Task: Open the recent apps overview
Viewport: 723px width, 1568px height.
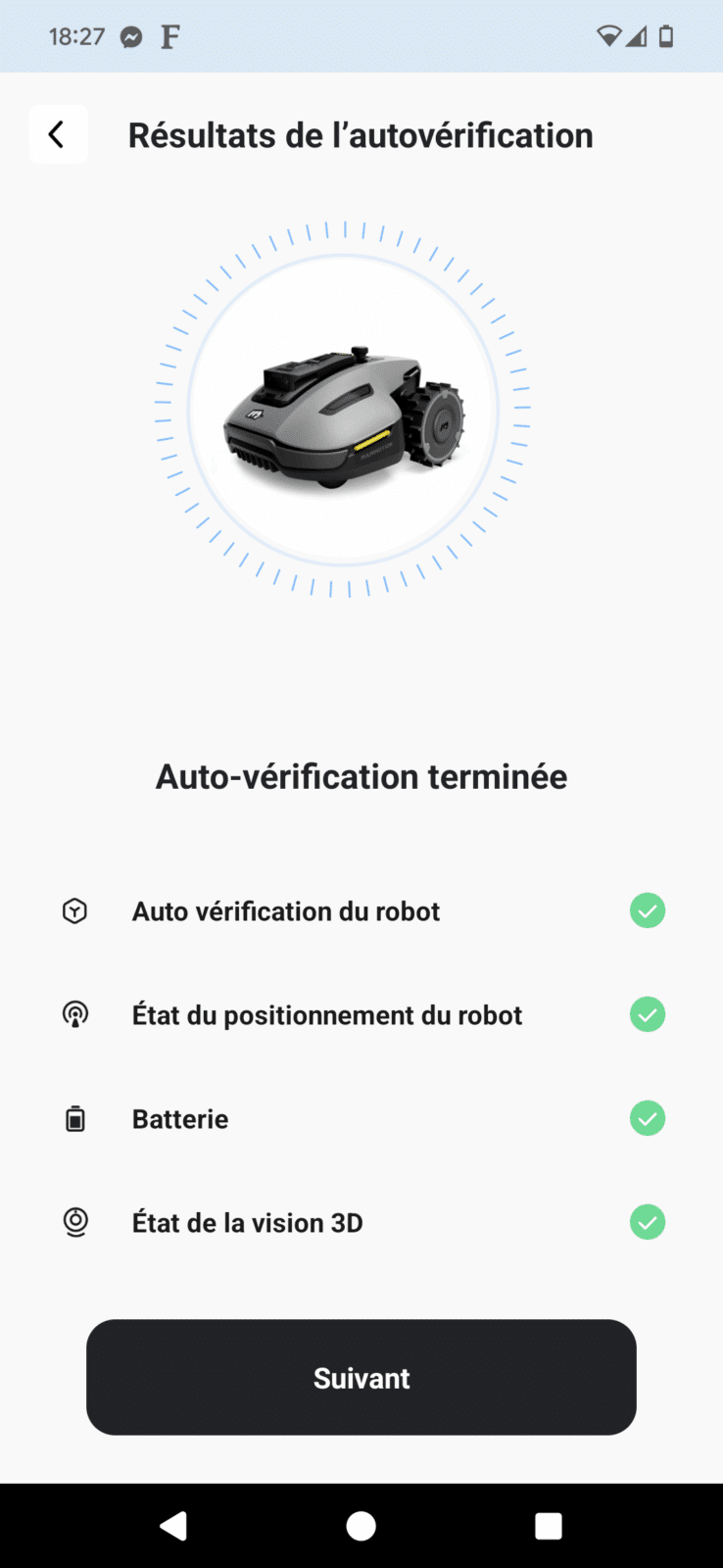Action: tap(549, 1526)
